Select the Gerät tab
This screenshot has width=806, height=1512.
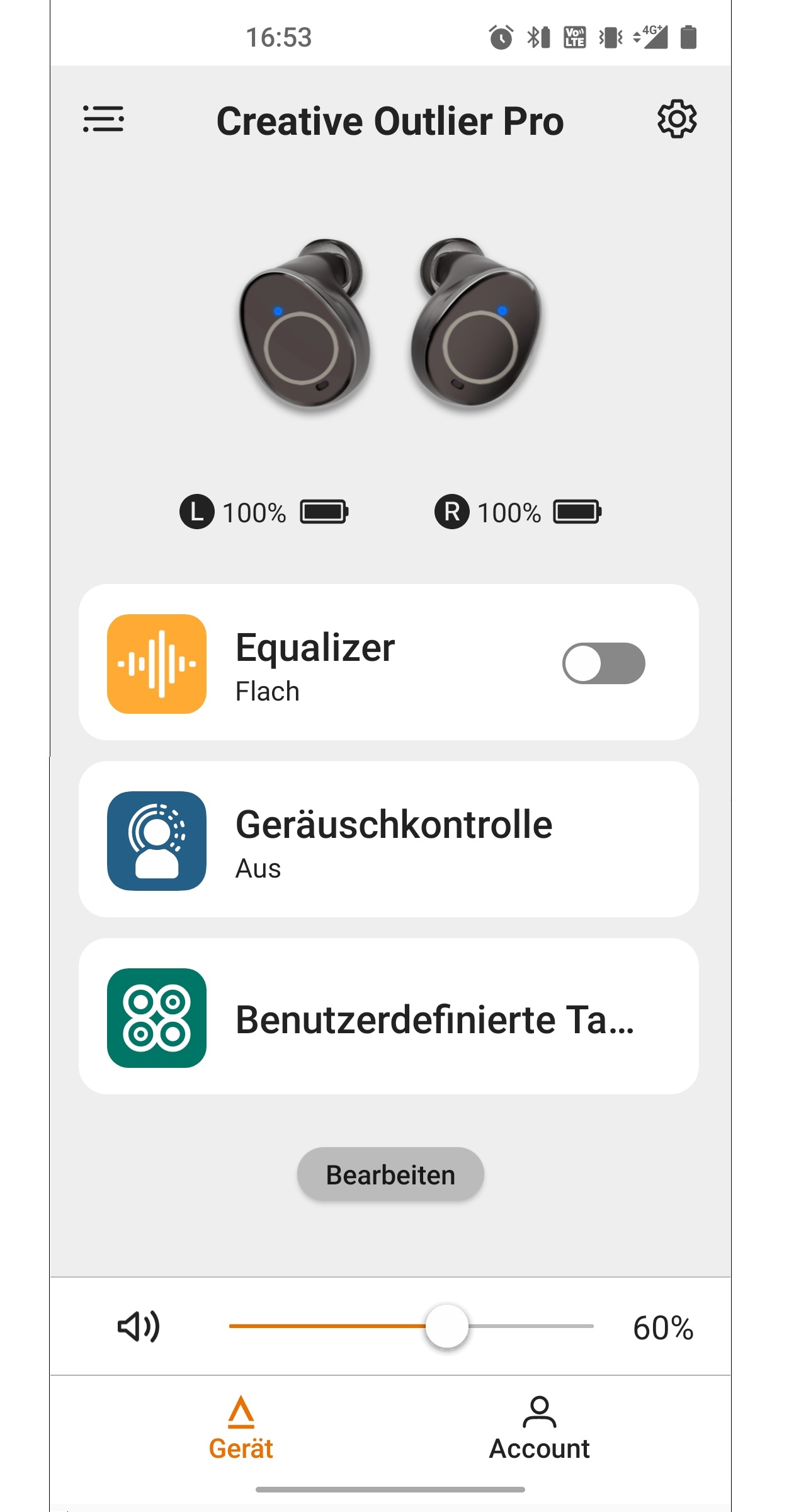[x=241, y=1429]
